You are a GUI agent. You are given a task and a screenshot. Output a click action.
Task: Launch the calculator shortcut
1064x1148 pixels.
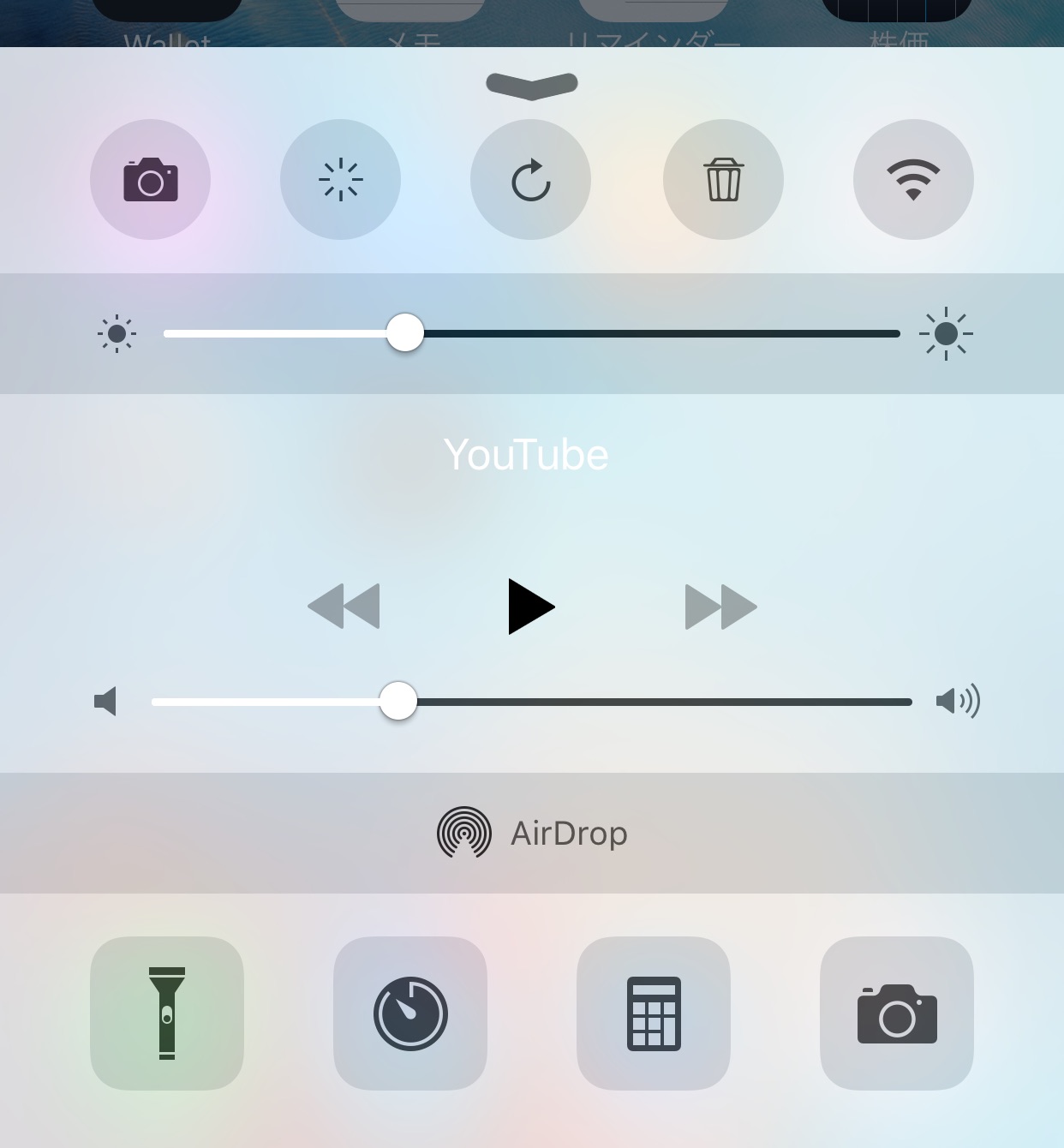click(654, 1013)
